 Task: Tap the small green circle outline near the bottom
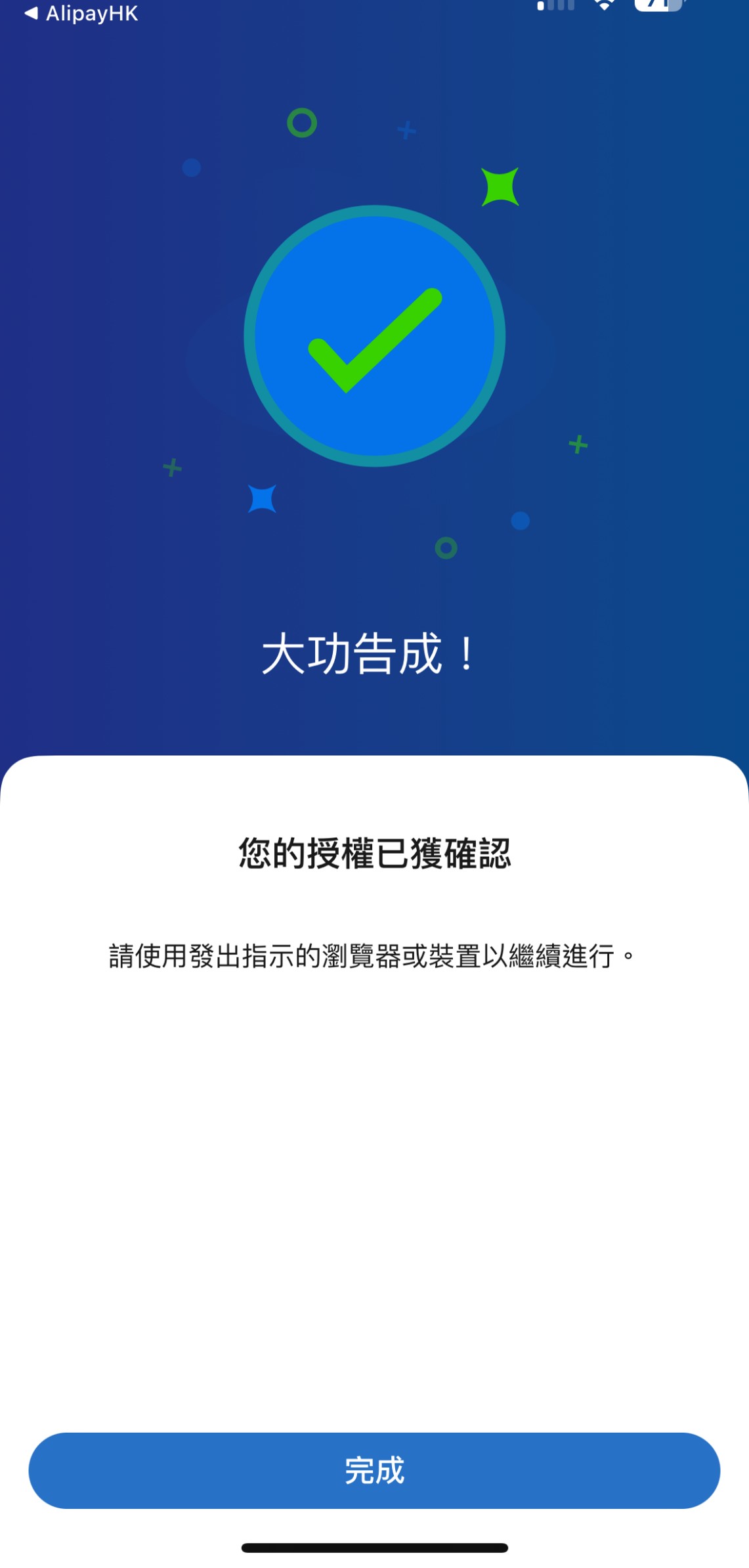click(446, 547)
